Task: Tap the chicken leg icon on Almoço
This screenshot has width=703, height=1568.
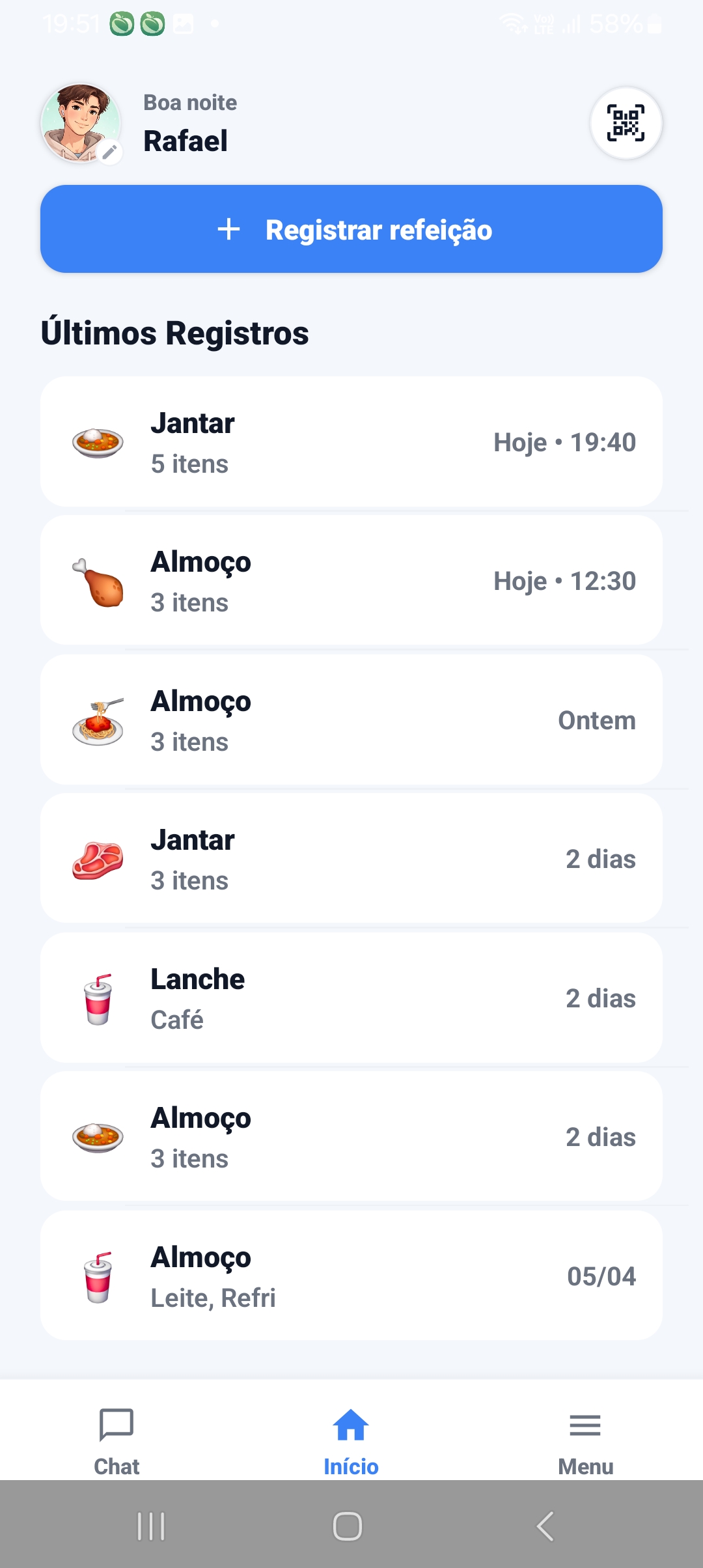Action: [98, 580]
